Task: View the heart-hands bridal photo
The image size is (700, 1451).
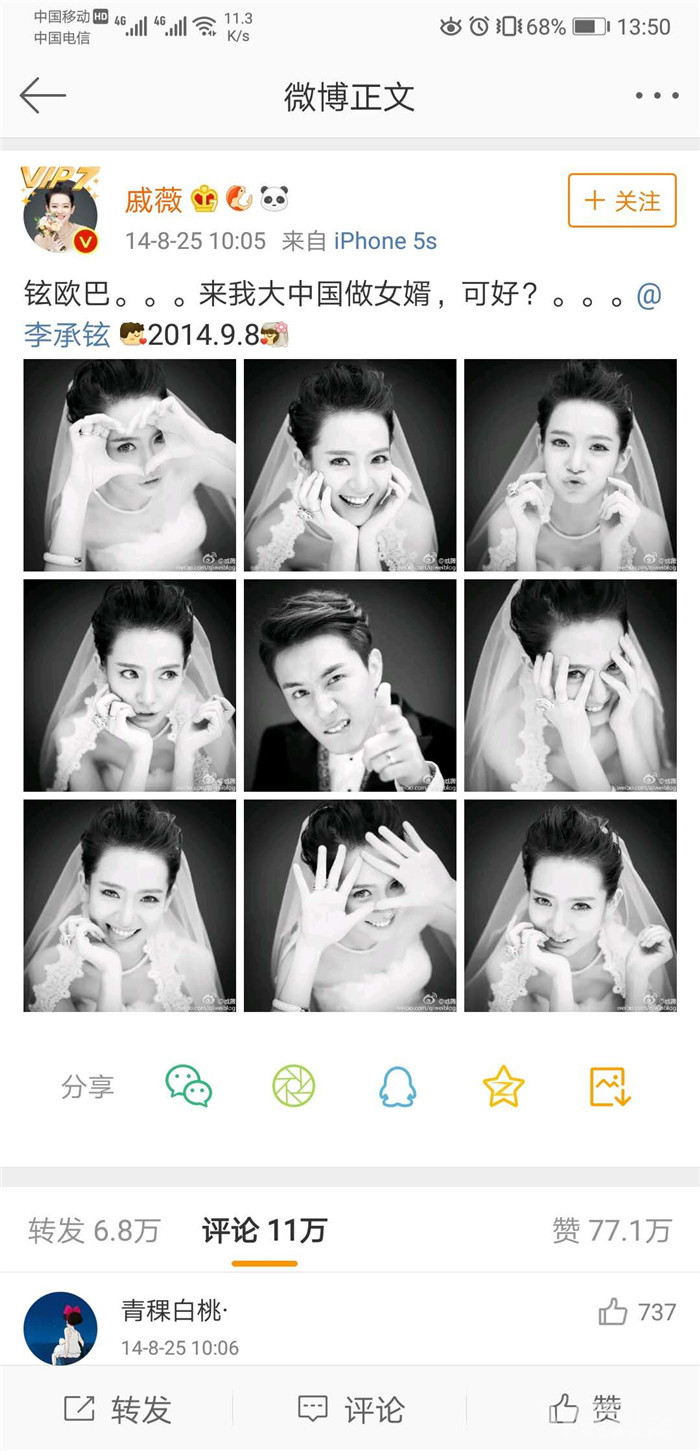Action: point(130,465)
